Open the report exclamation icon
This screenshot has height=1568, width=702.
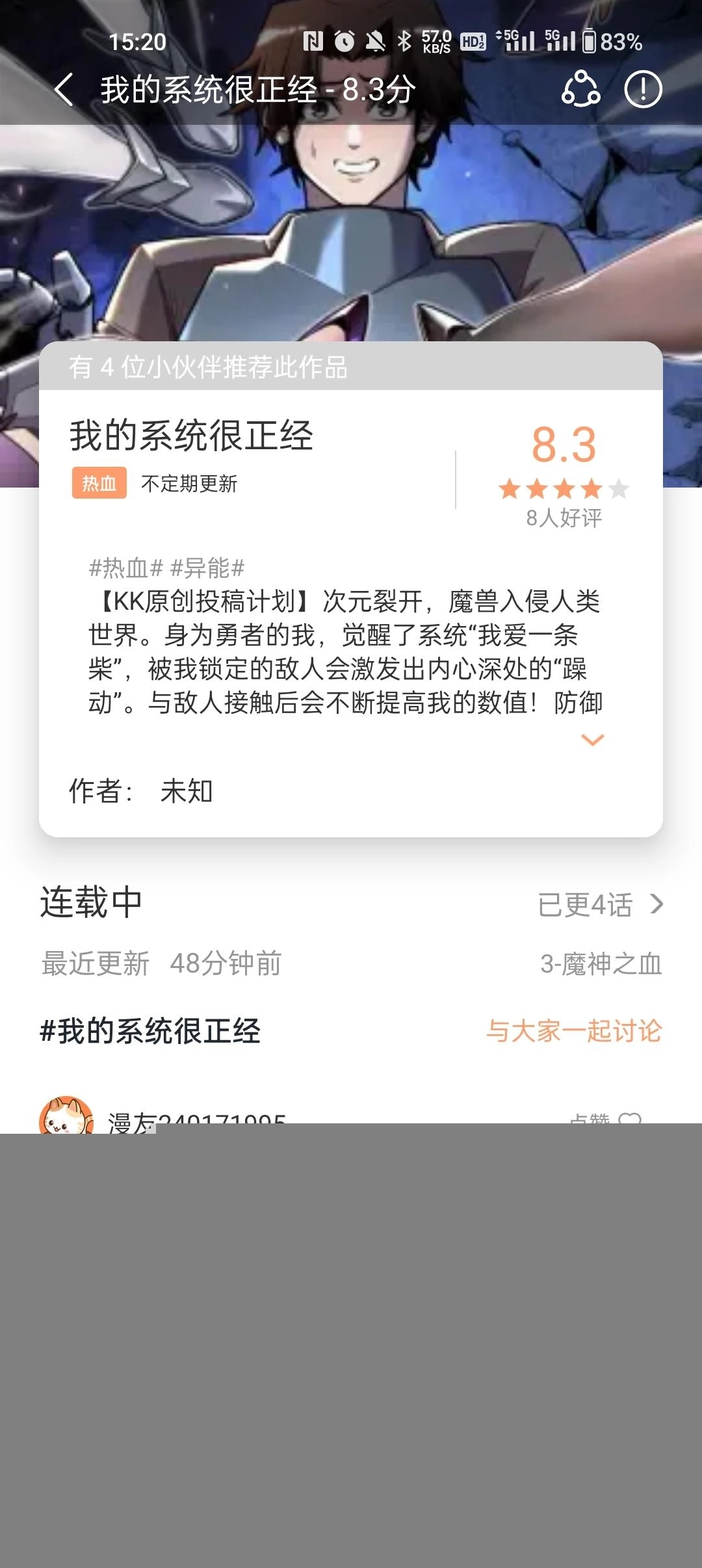[643, 89]
